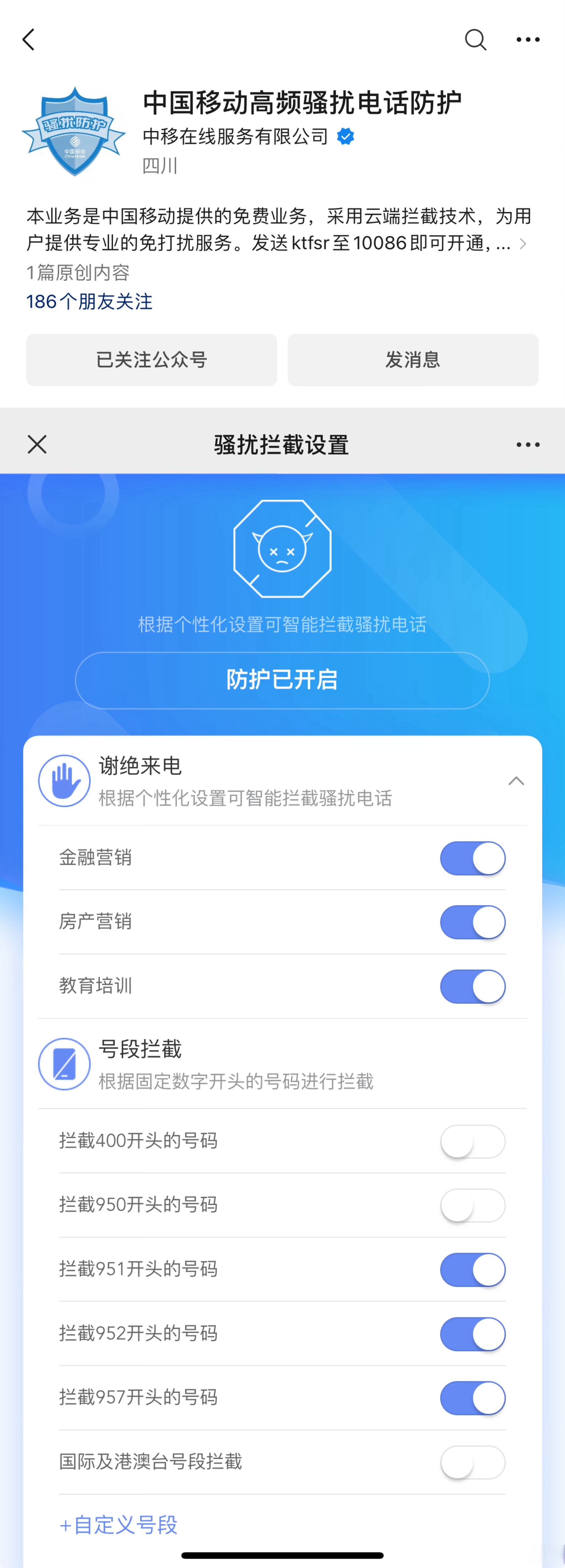Viewport: 565px width, 1568px height.
Task: Tap the verified badge beside 中移在线服务有限公司
Action: [346, 137]
